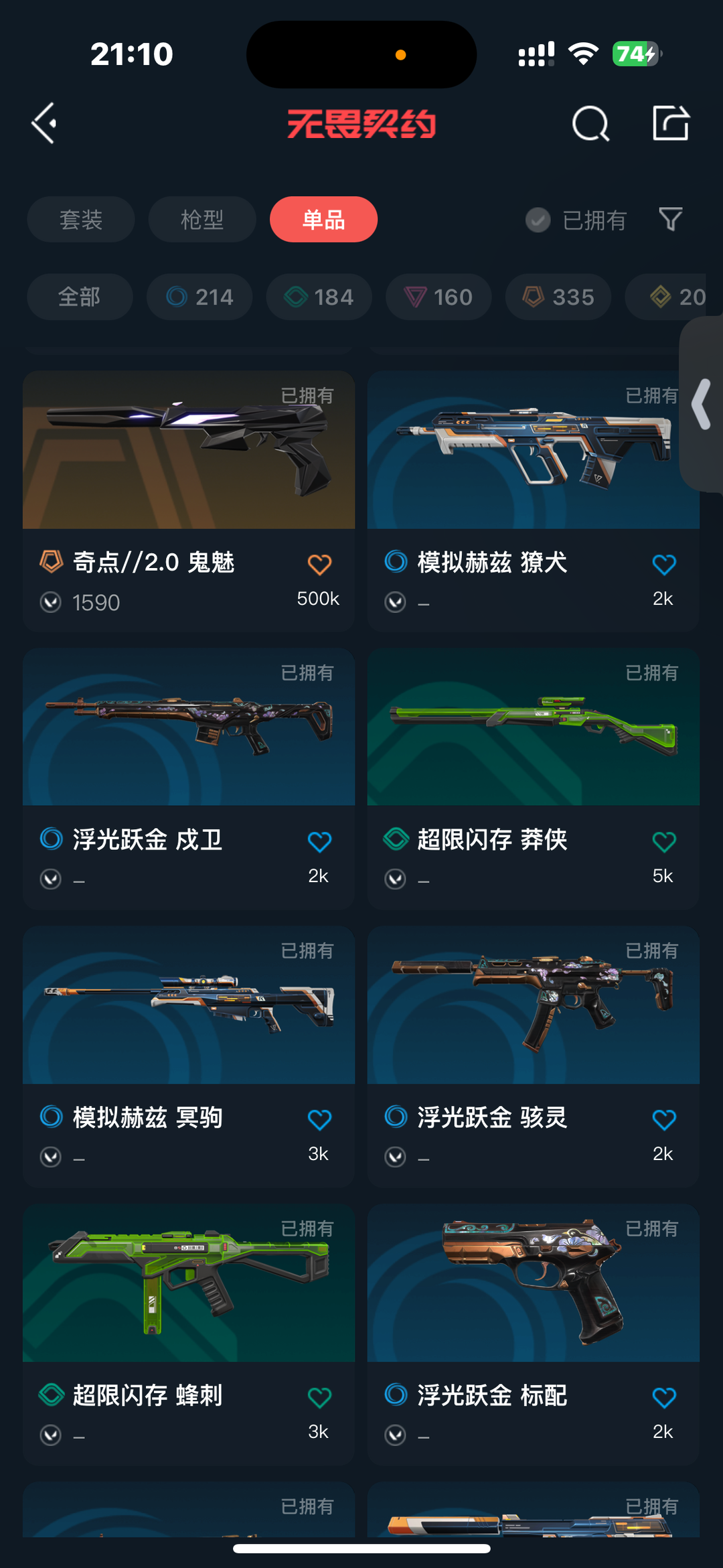The width and height of the screenshot is (723, 1568).
Task: Filter by the 335 tier chip
Action: tap(558, 297)
